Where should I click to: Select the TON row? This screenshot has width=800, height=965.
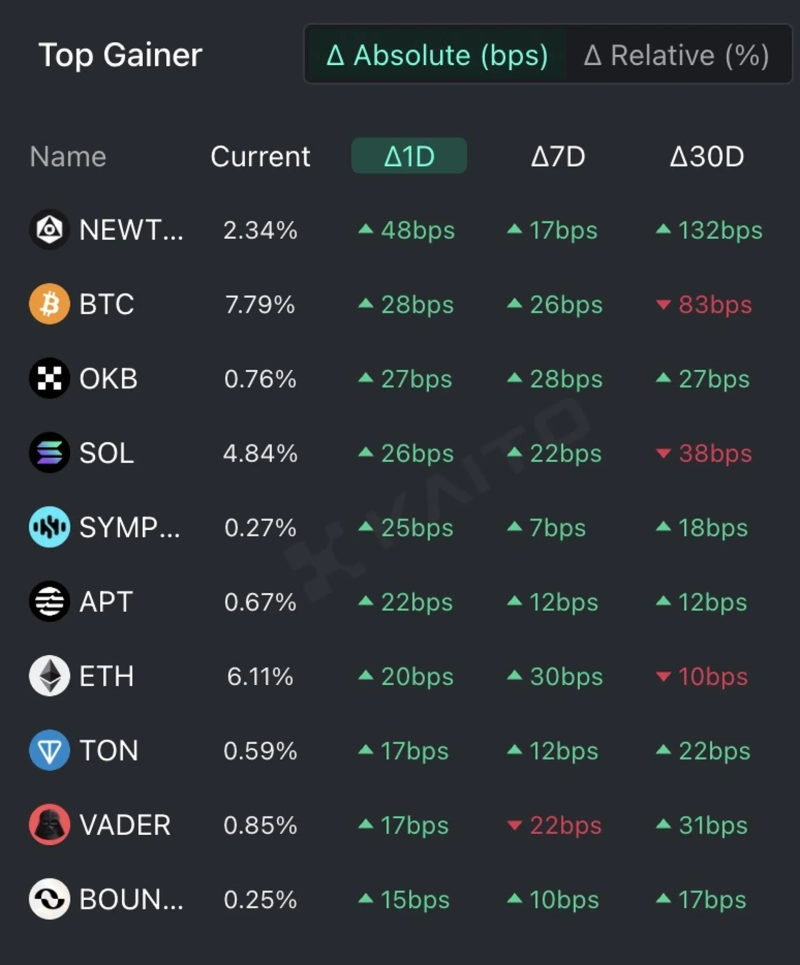(108, 751)
